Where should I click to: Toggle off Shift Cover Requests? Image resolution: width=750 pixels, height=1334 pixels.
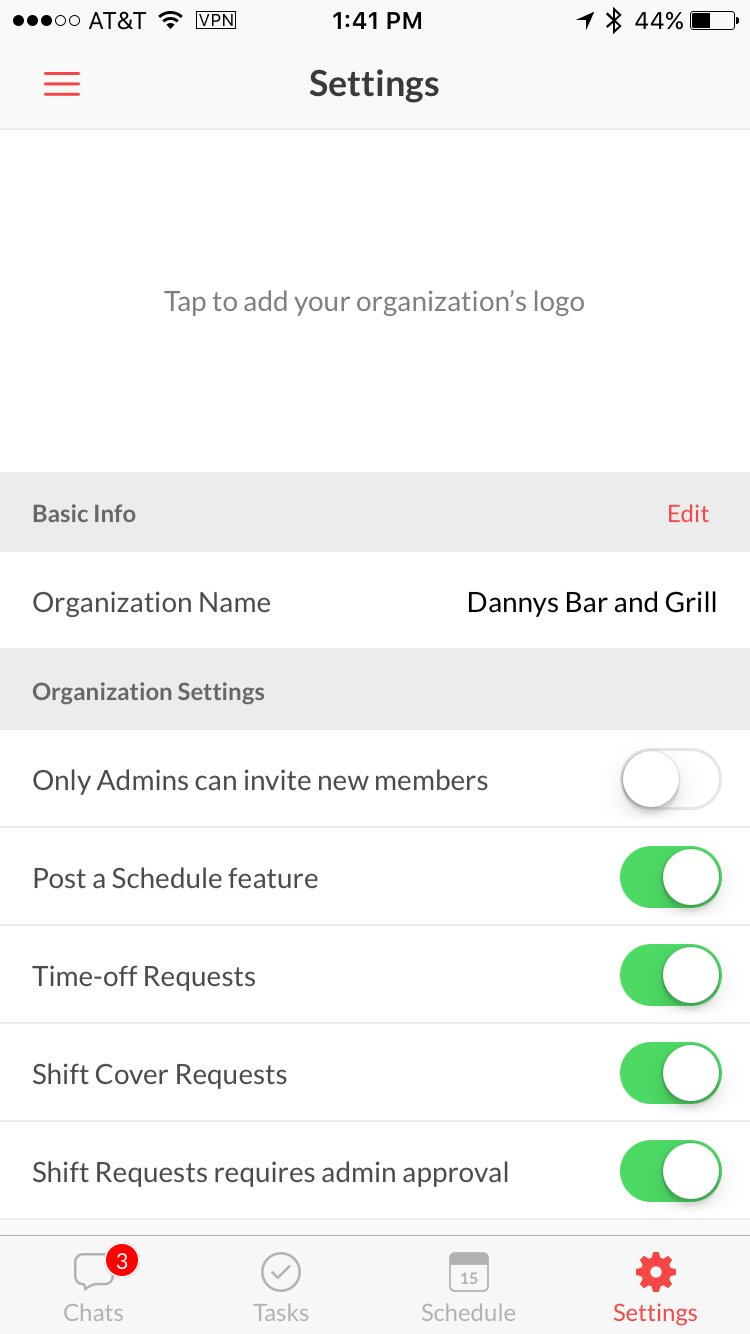coord(670,1073)
